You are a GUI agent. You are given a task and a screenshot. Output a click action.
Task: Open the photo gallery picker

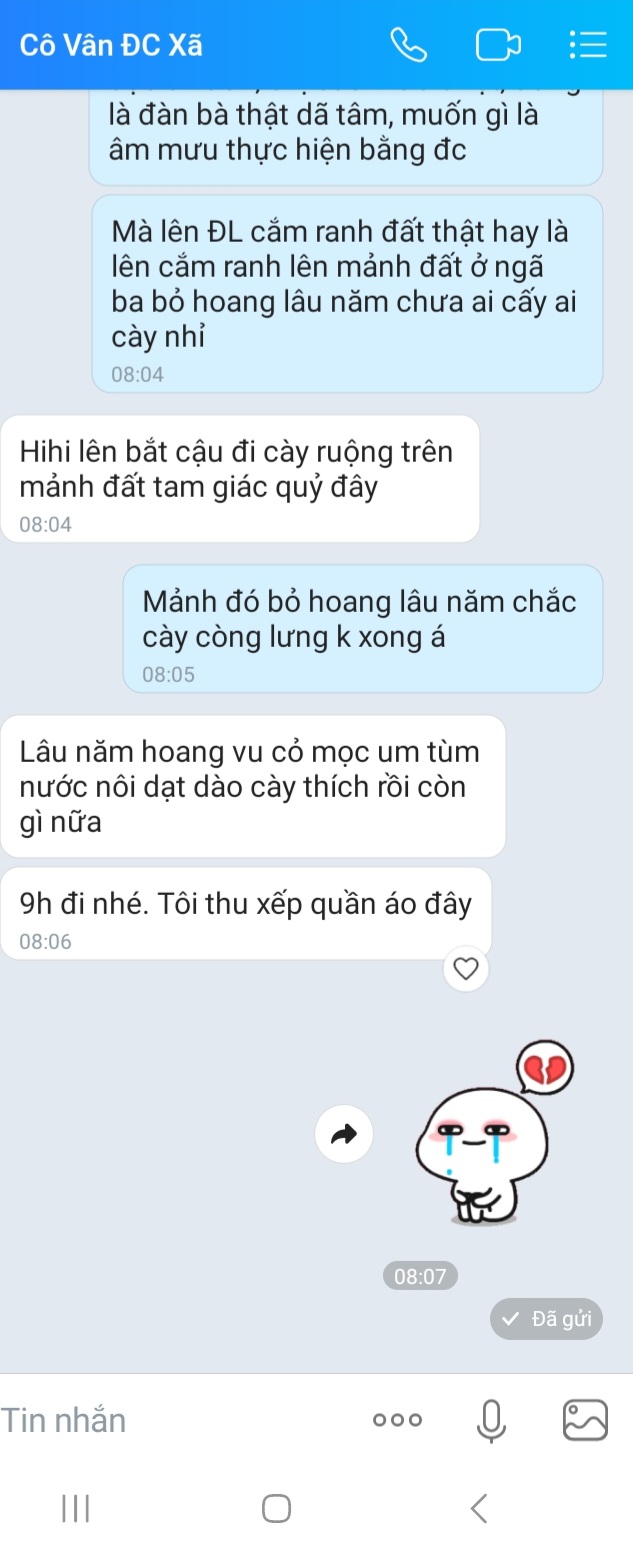coord(585,1420)
